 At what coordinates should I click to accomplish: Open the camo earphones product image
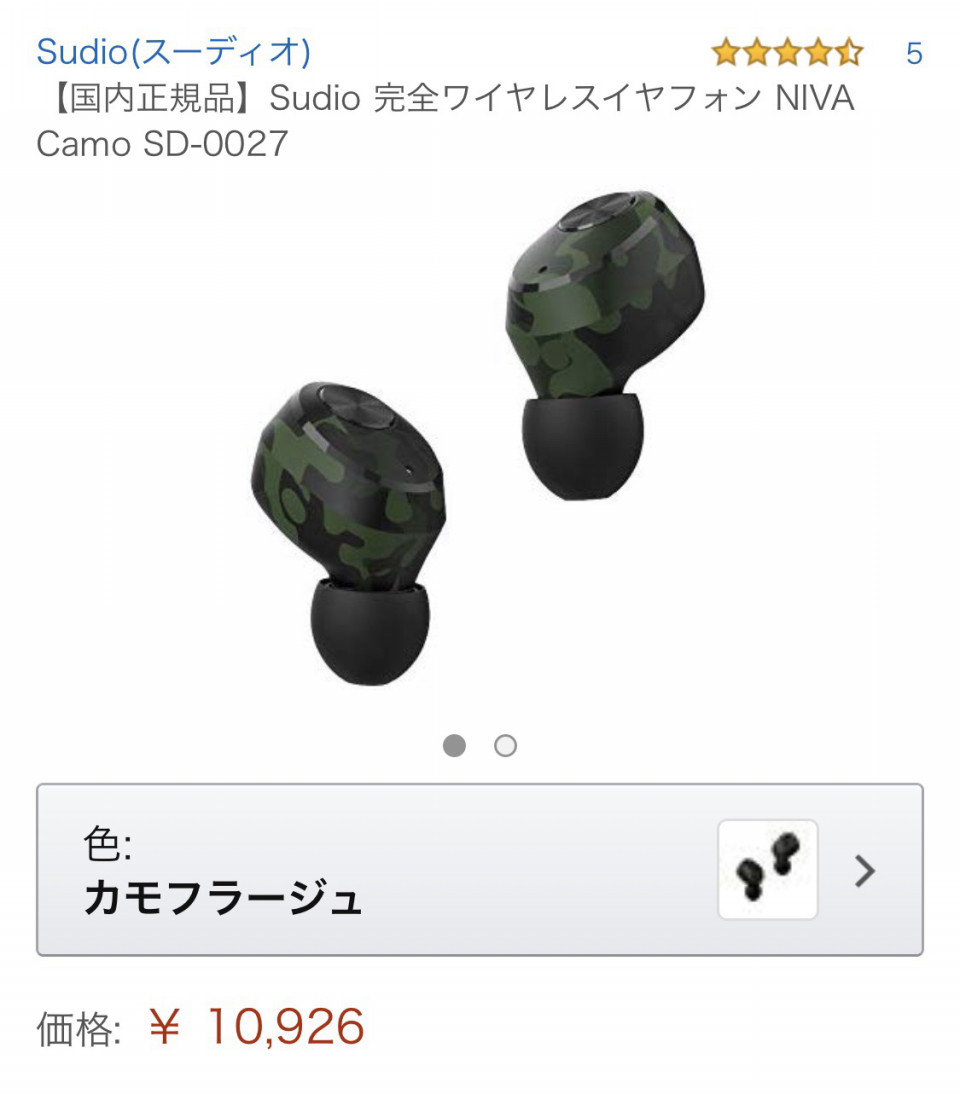point(478,440)
